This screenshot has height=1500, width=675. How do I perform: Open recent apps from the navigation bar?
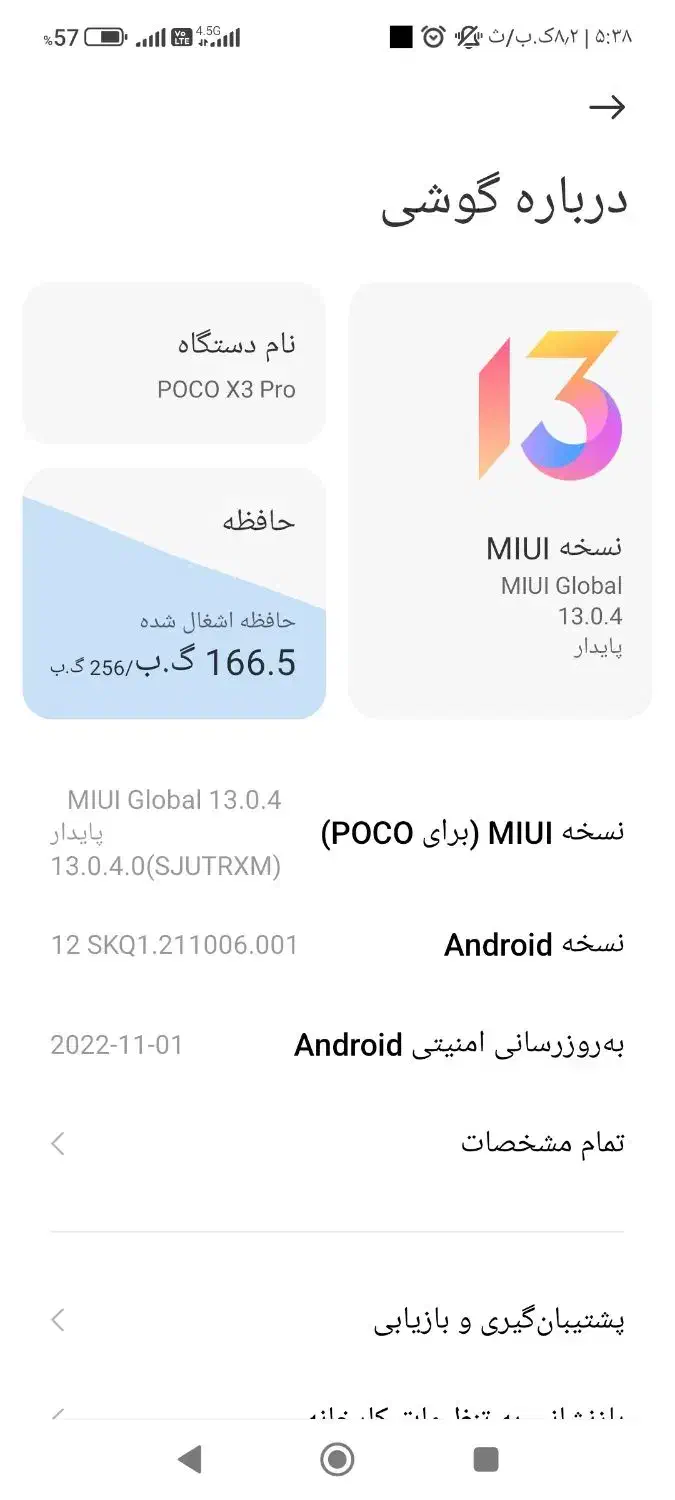point(486,1459)
